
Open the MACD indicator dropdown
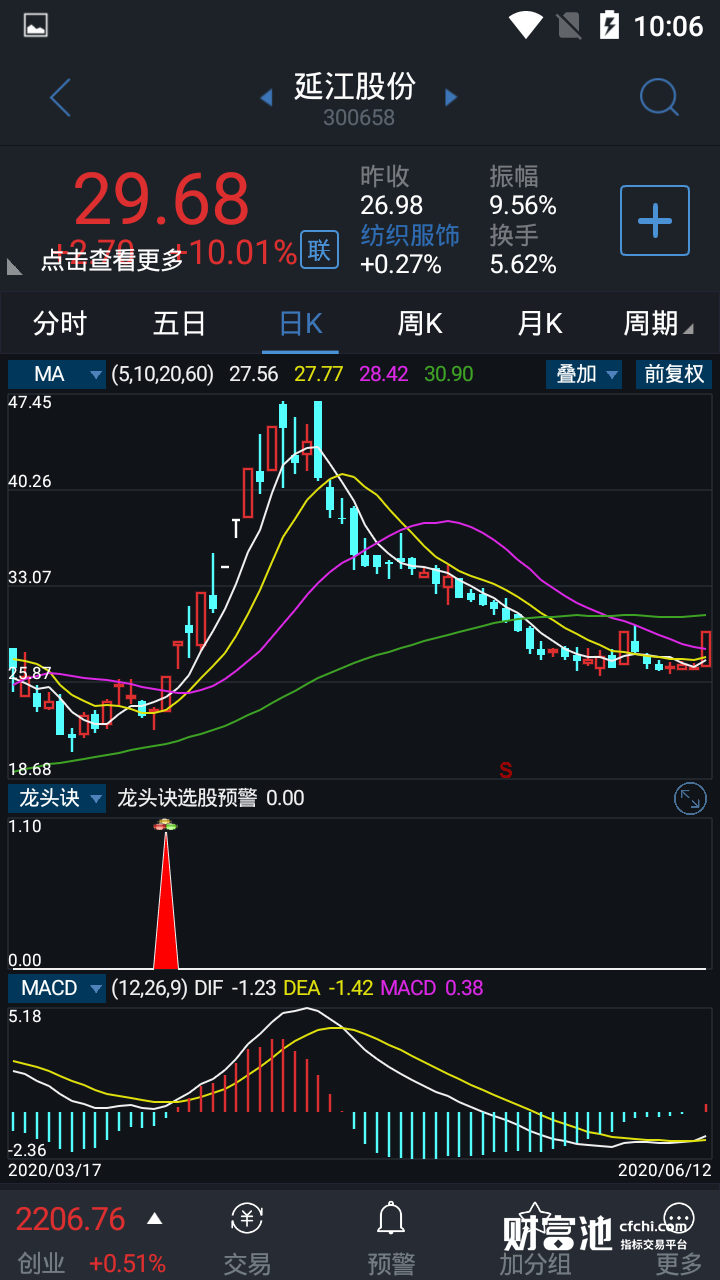(x=57, y=988)
